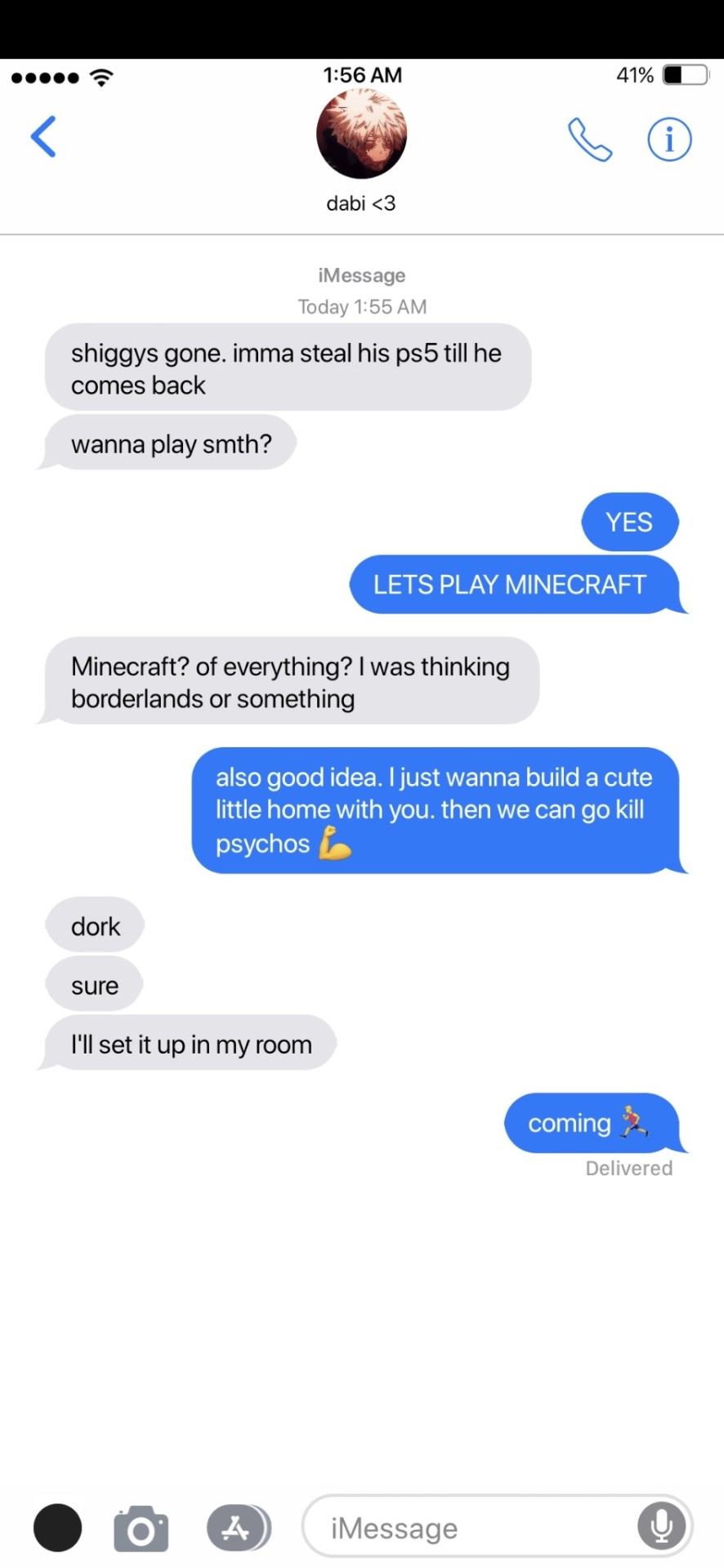Open the App Store apps drawer
This screenshot has height=1568, width=724.
(237, 1527)
